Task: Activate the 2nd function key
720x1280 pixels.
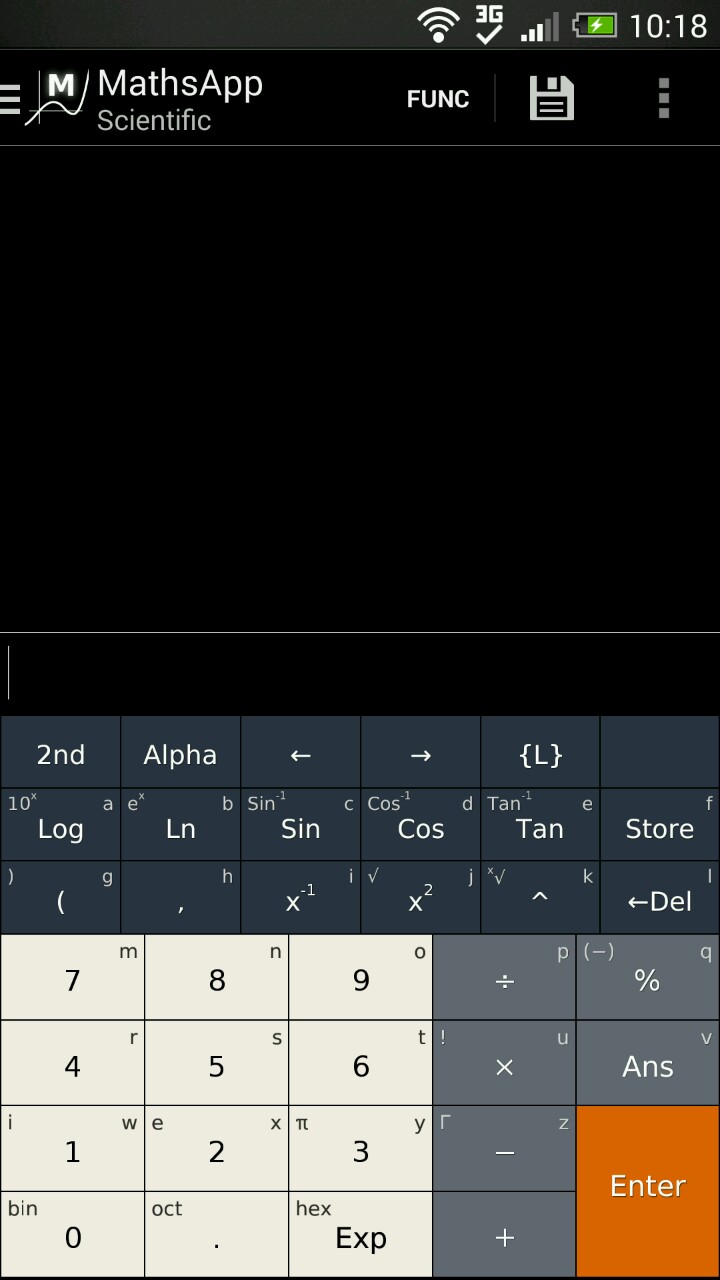Action: click(60, 755)
